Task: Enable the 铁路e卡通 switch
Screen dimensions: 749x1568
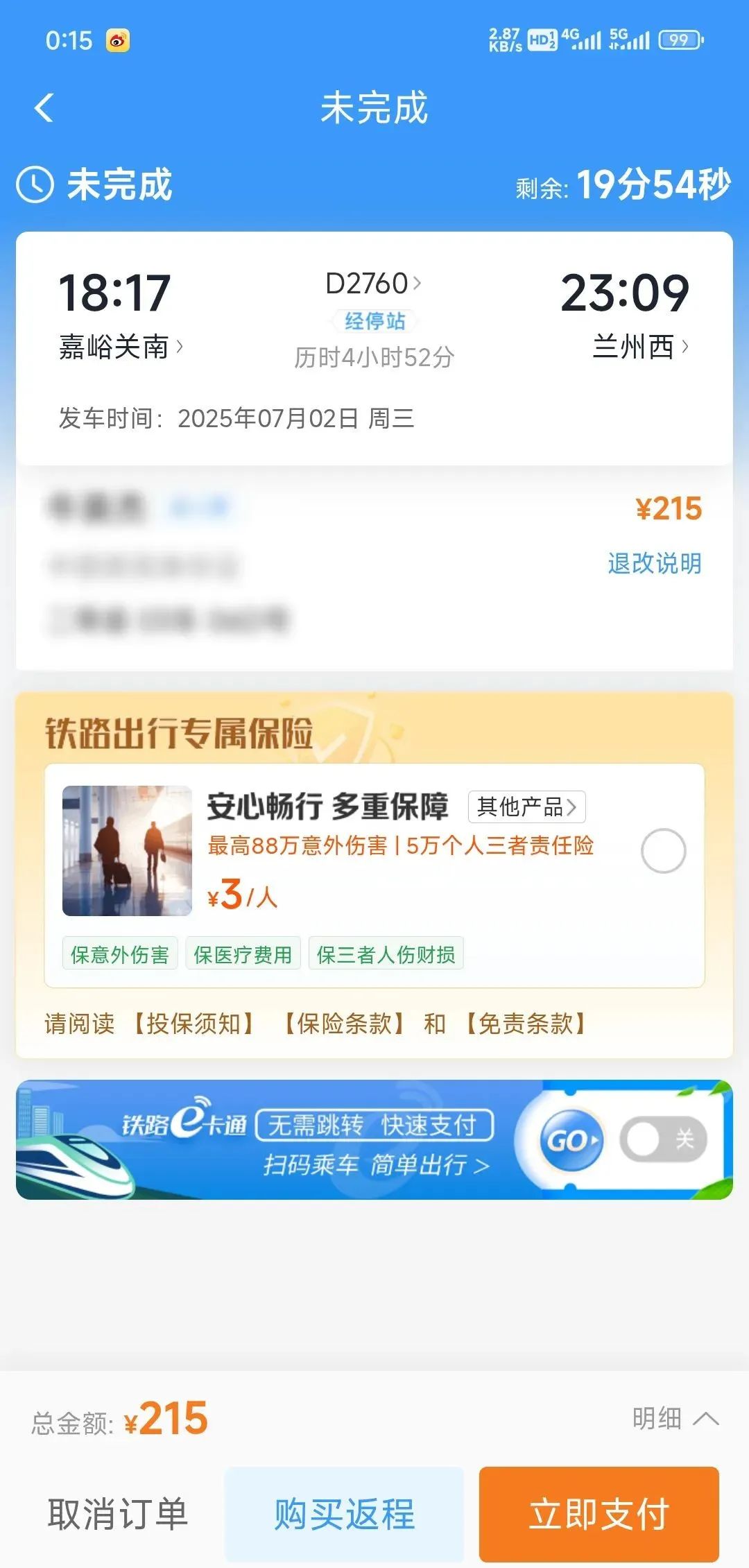Action: click(663, 1139)
